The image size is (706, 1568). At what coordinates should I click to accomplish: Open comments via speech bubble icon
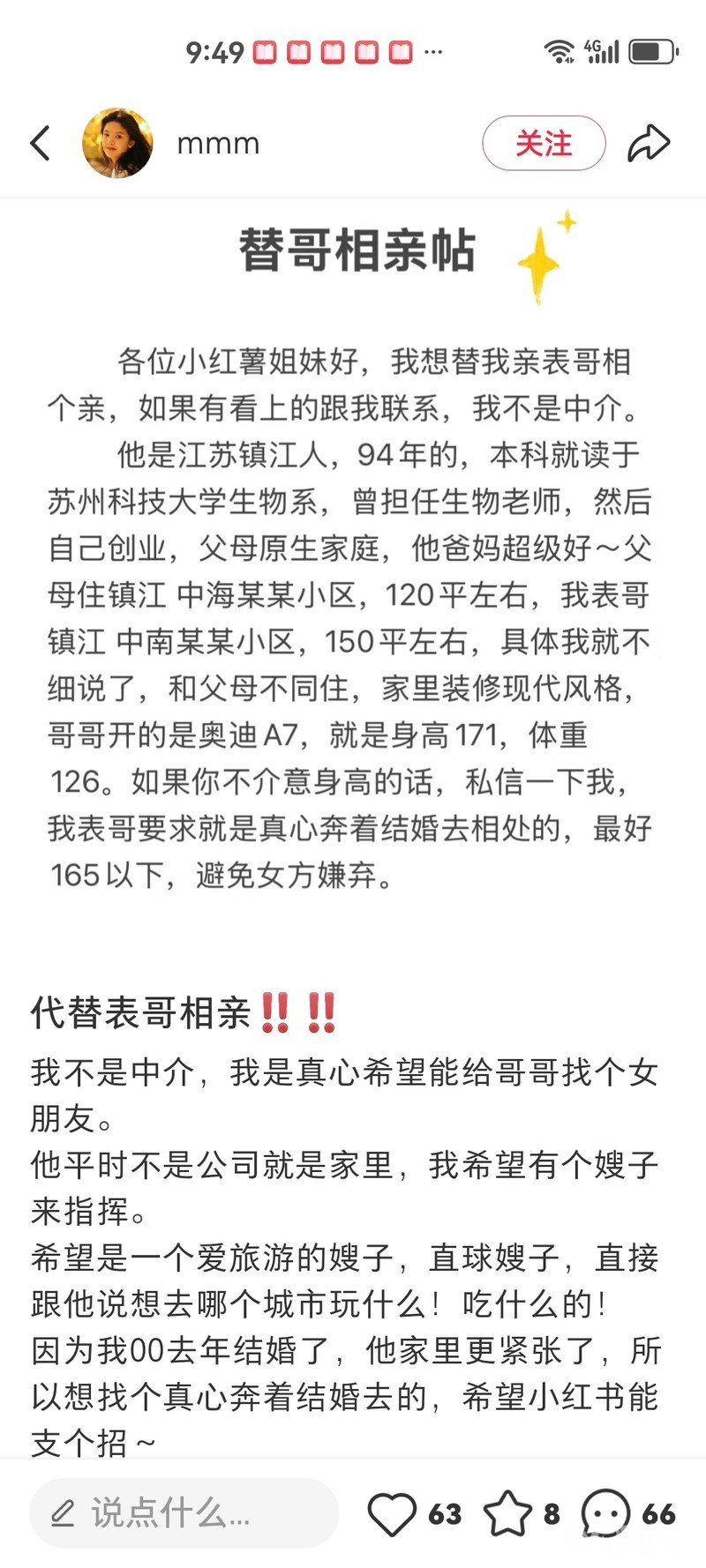(x=606, y=1514)
